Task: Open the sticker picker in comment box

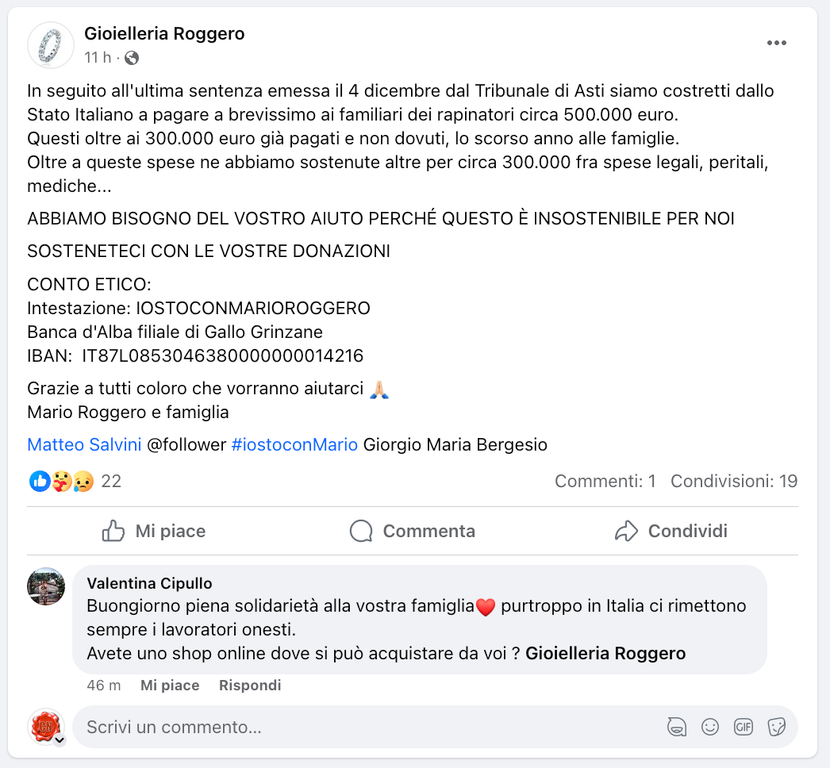Action: tap(776, 727)
